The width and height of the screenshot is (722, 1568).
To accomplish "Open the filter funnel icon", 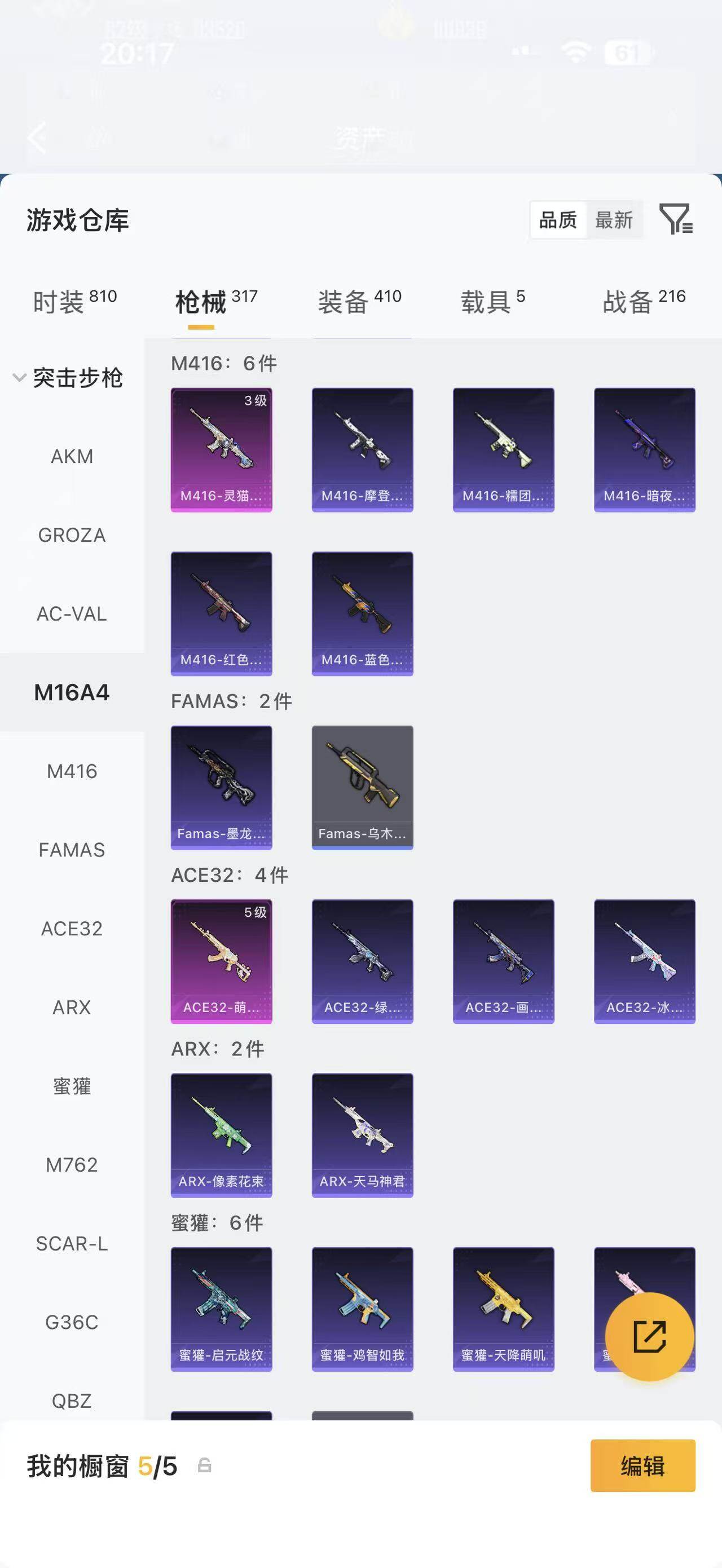I will [676, 219].
